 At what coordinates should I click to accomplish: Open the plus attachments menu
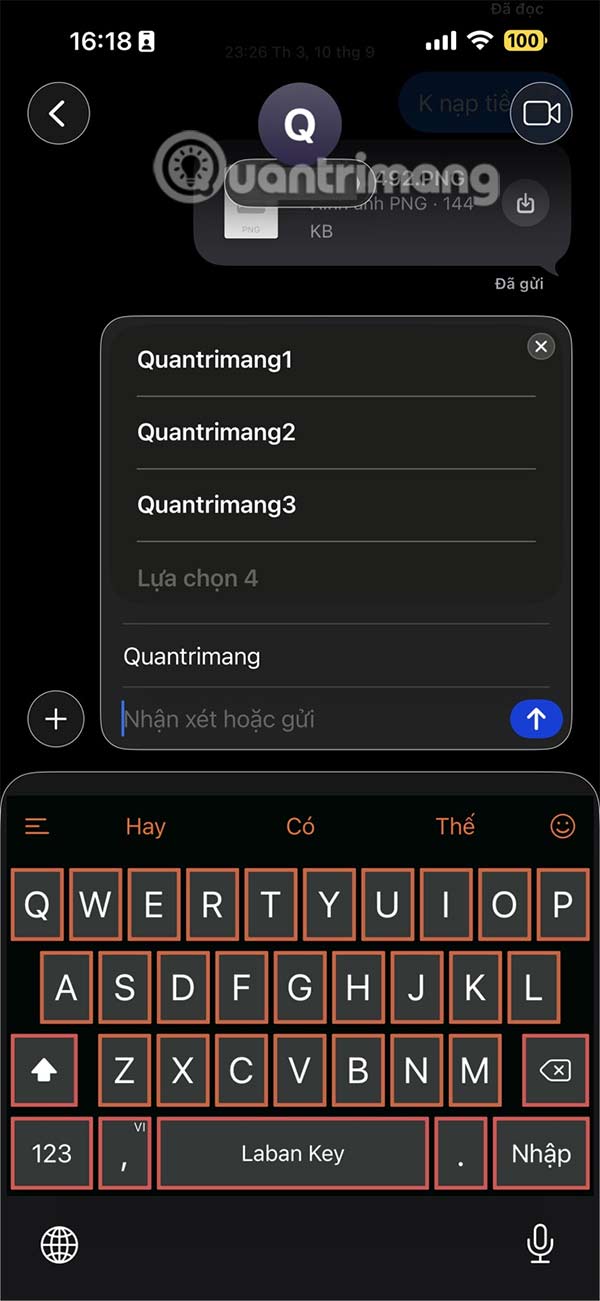(56, 718)
